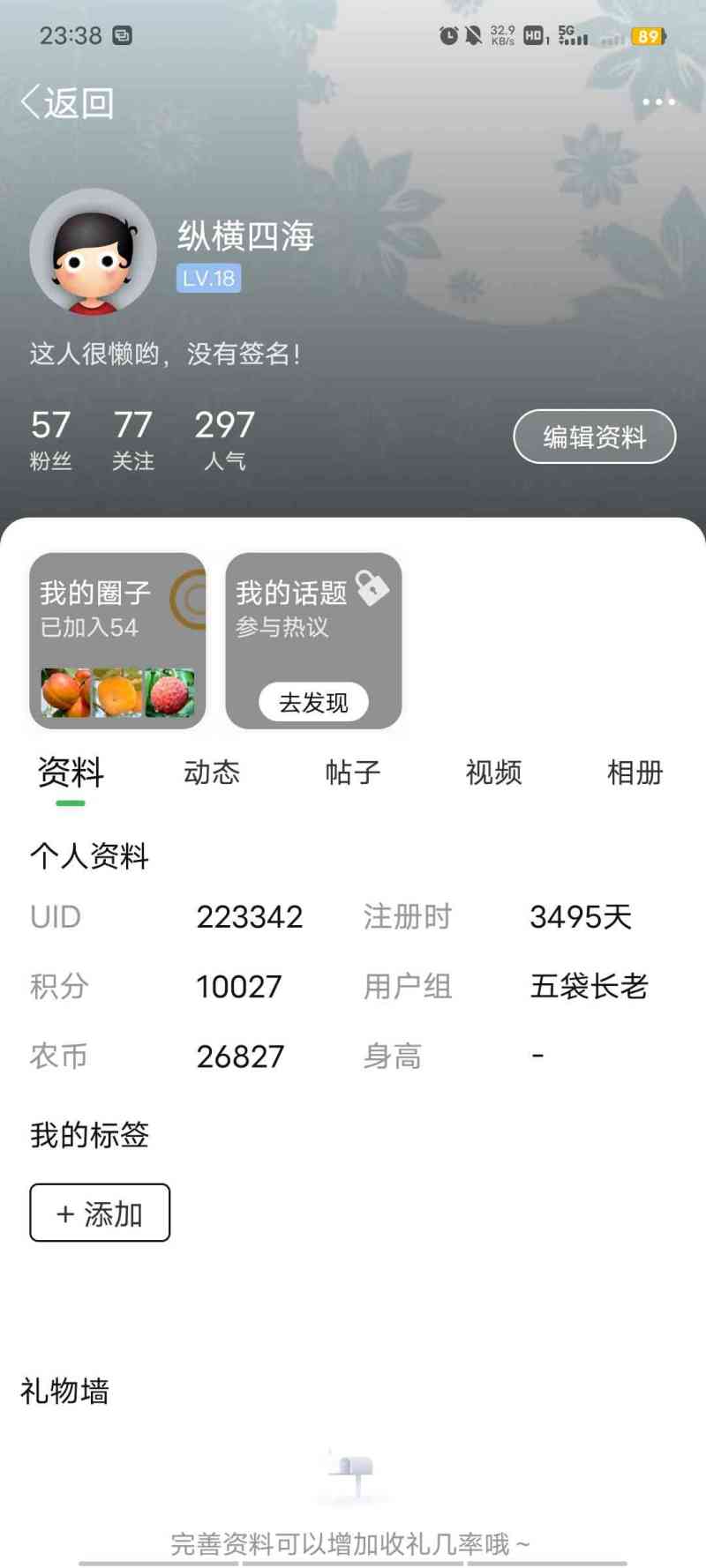
Task: Tap the profile avatar picture
Action: click(x=93, y=252)
